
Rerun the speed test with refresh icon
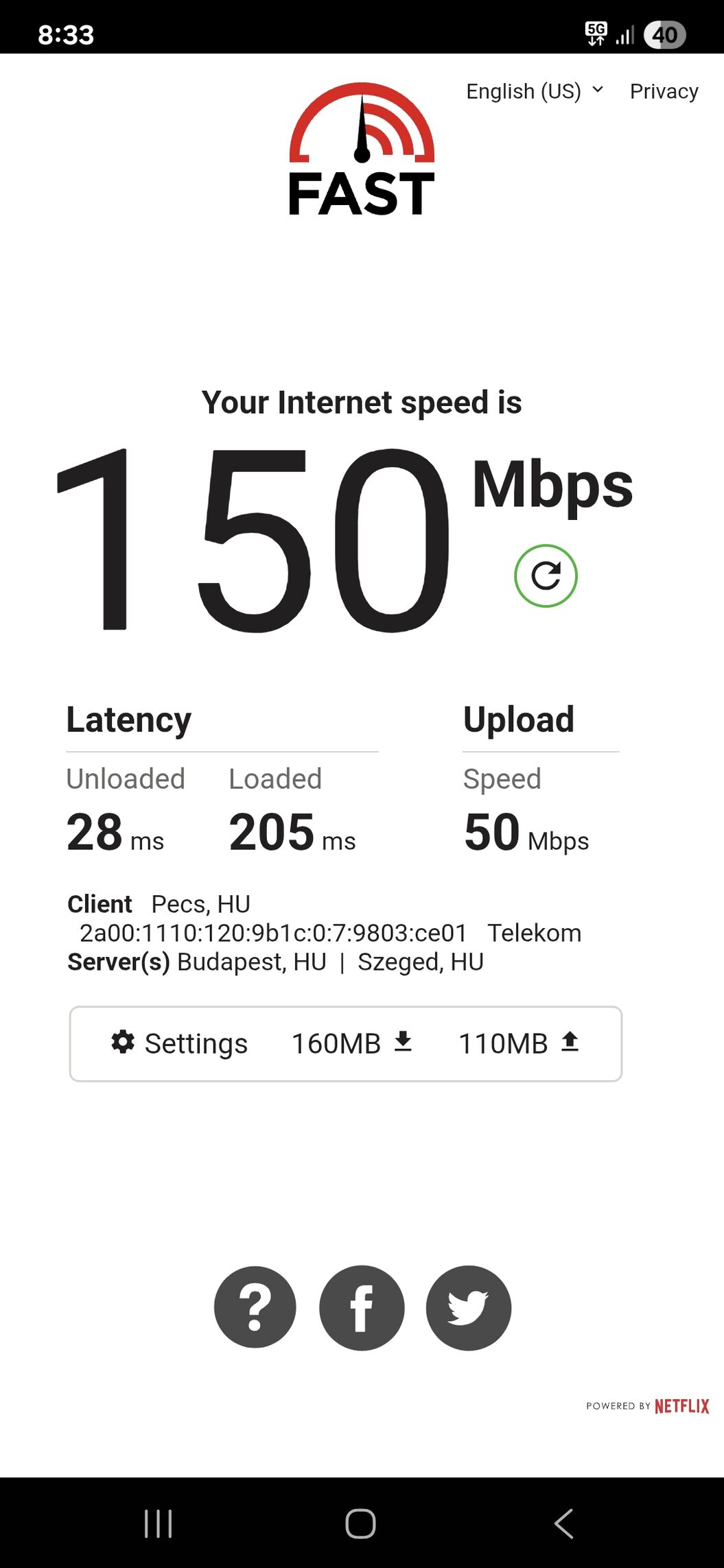click(546, 576)
